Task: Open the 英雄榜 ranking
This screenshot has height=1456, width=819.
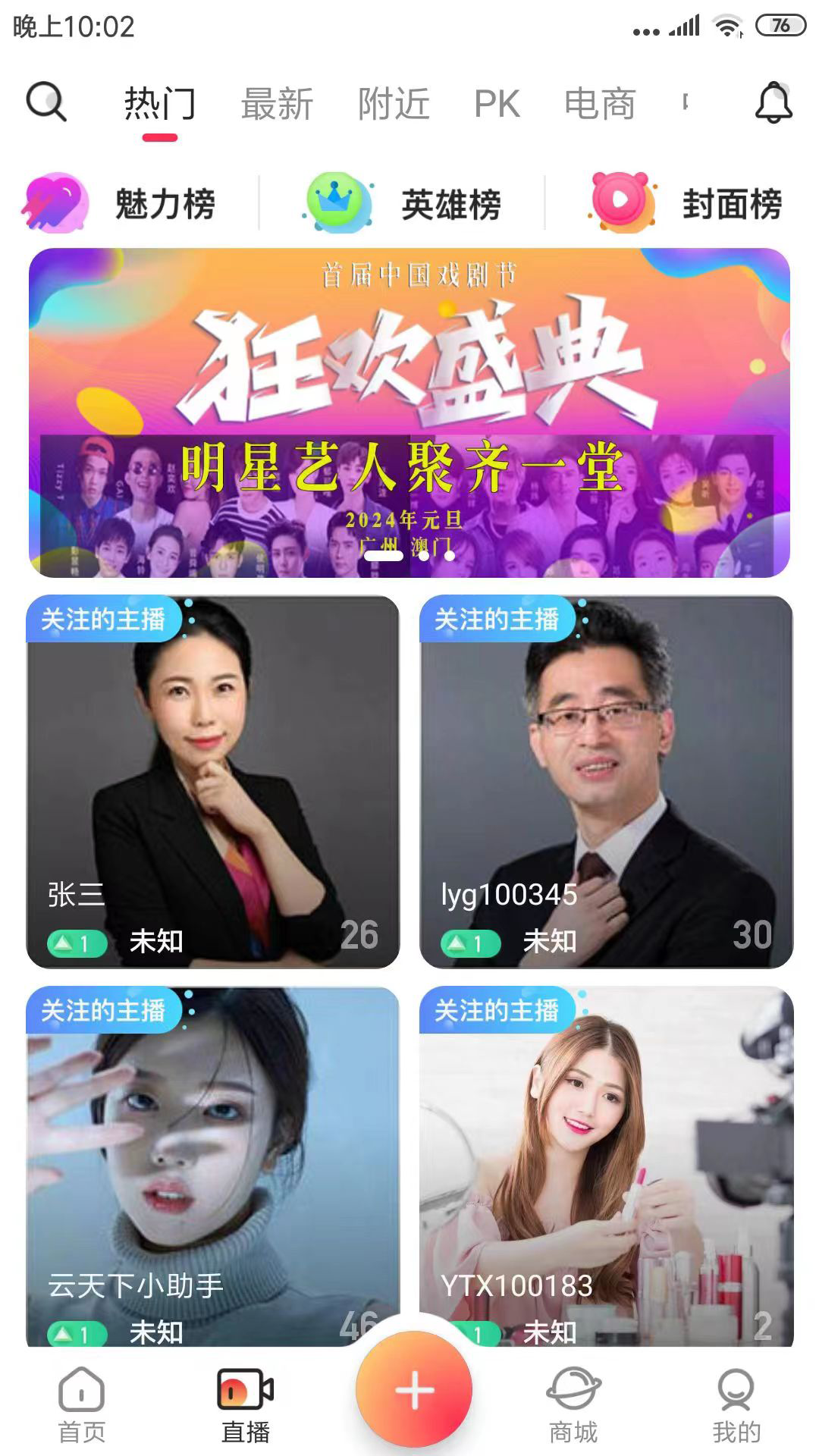Action: (406, 203)
